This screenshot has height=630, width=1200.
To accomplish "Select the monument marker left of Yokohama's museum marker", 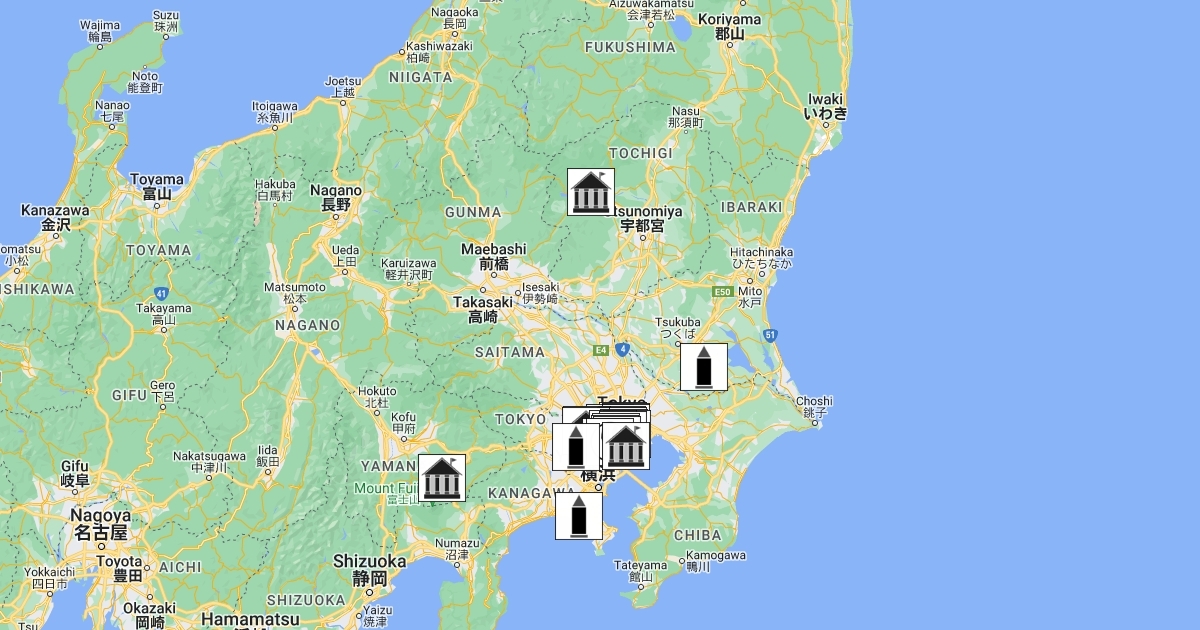I will pyautogui.click(x=575, y=447).
